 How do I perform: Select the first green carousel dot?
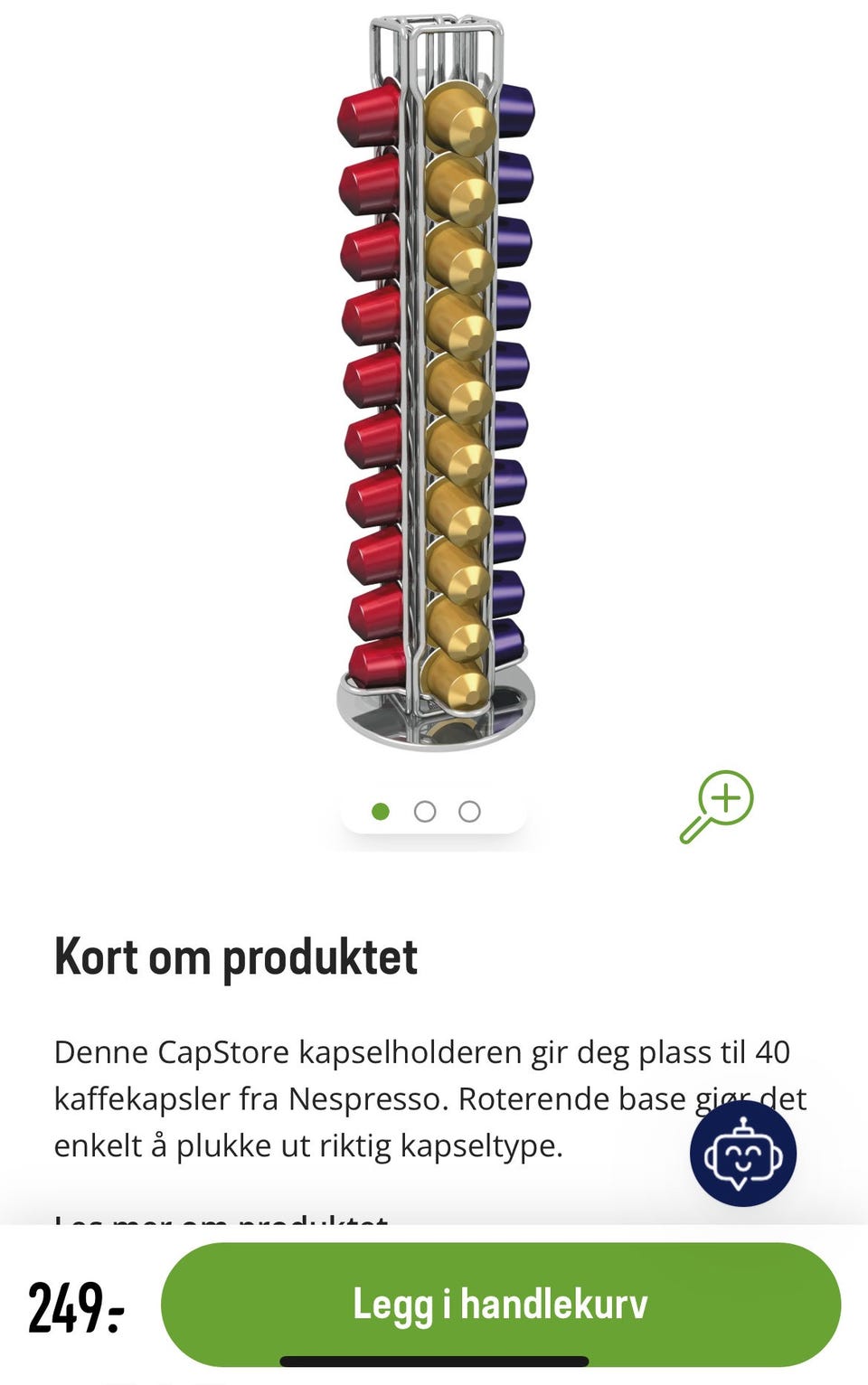click(382, 812)
